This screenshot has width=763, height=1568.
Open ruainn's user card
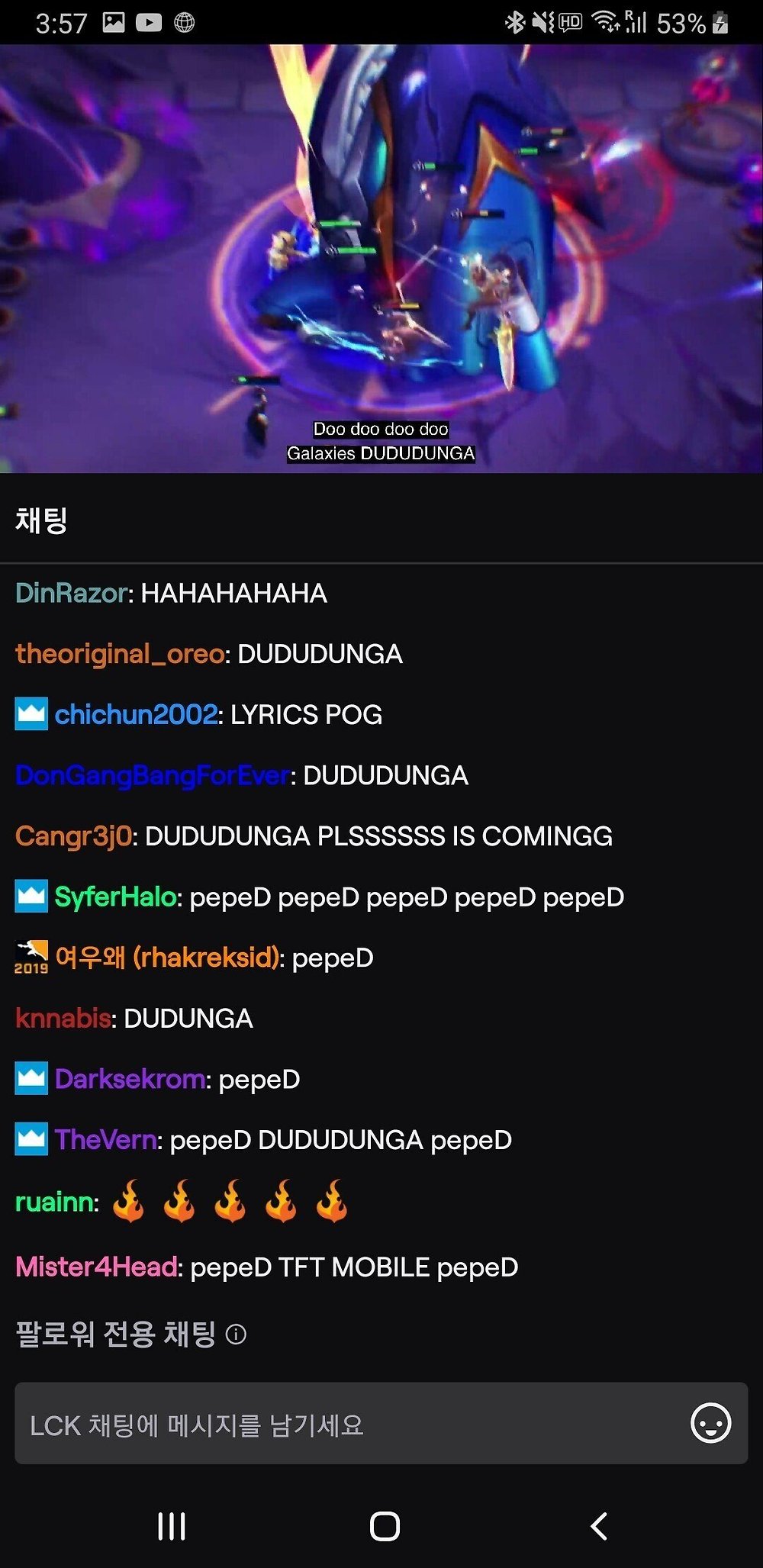(x=53, y=1203)
